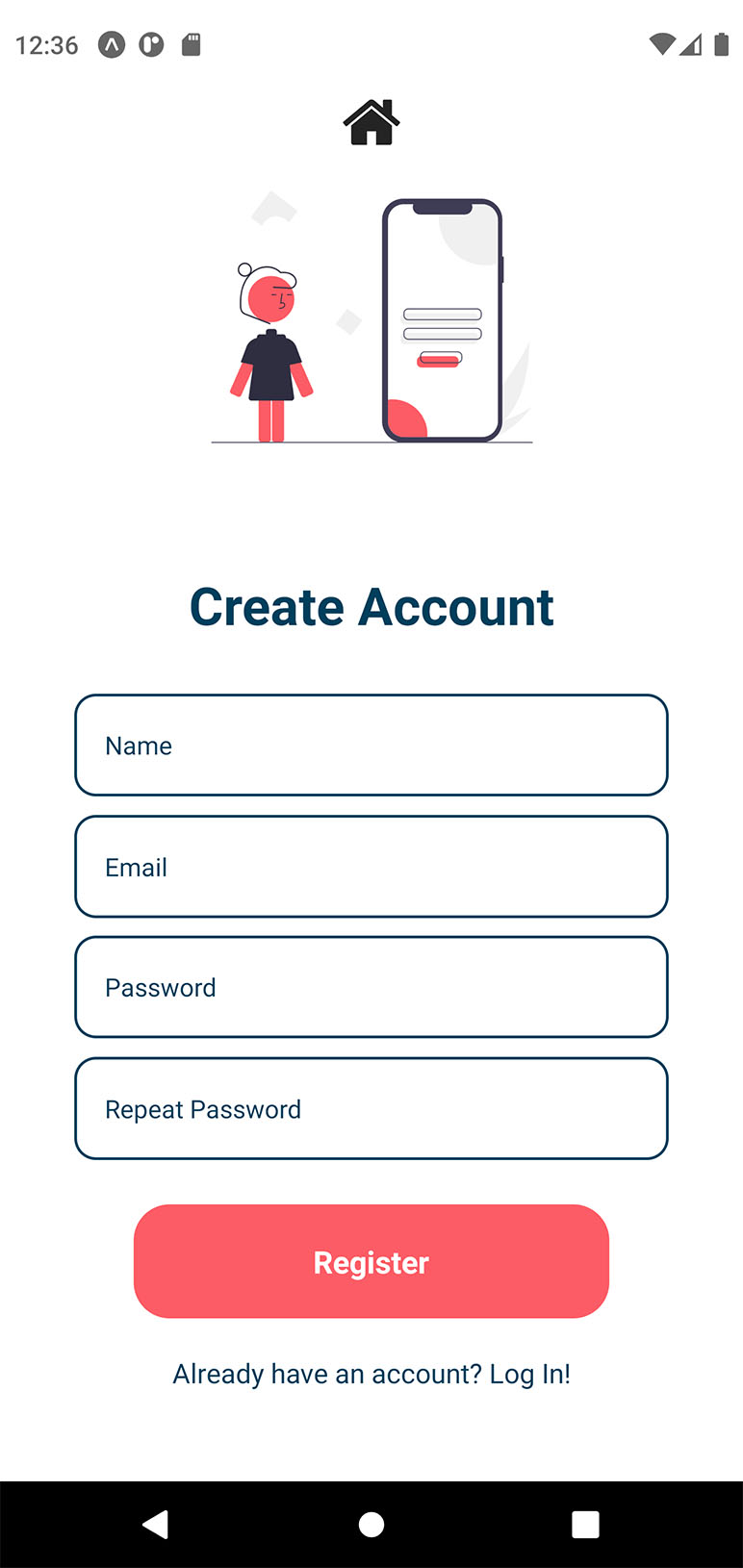Image resolution: width=743 pixels, height=1568 pixels.
Task: Go back using the system back button
Action: click(x=156, y=1525)
